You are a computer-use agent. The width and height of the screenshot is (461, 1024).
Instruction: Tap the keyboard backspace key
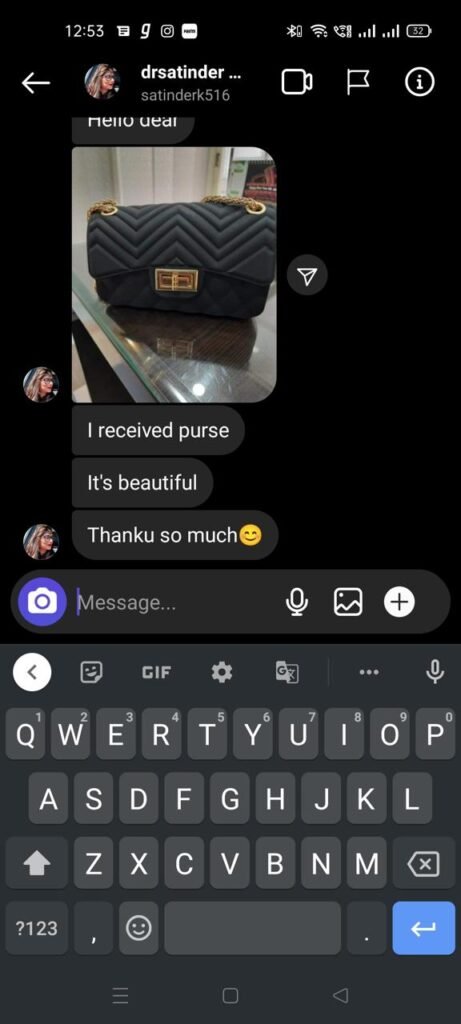[423, 865]
